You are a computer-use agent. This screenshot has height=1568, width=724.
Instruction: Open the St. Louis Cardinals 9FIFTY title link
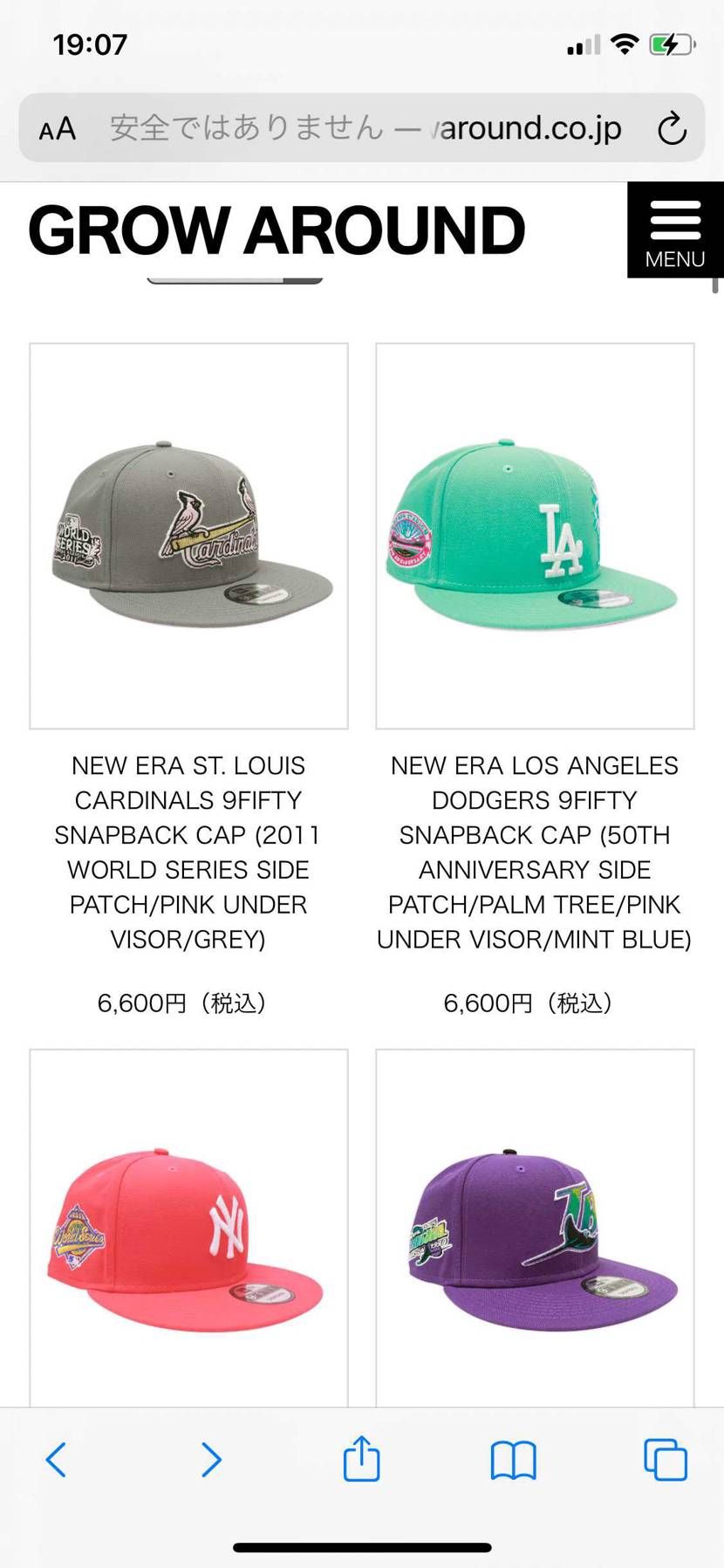(x=188, y=852)
